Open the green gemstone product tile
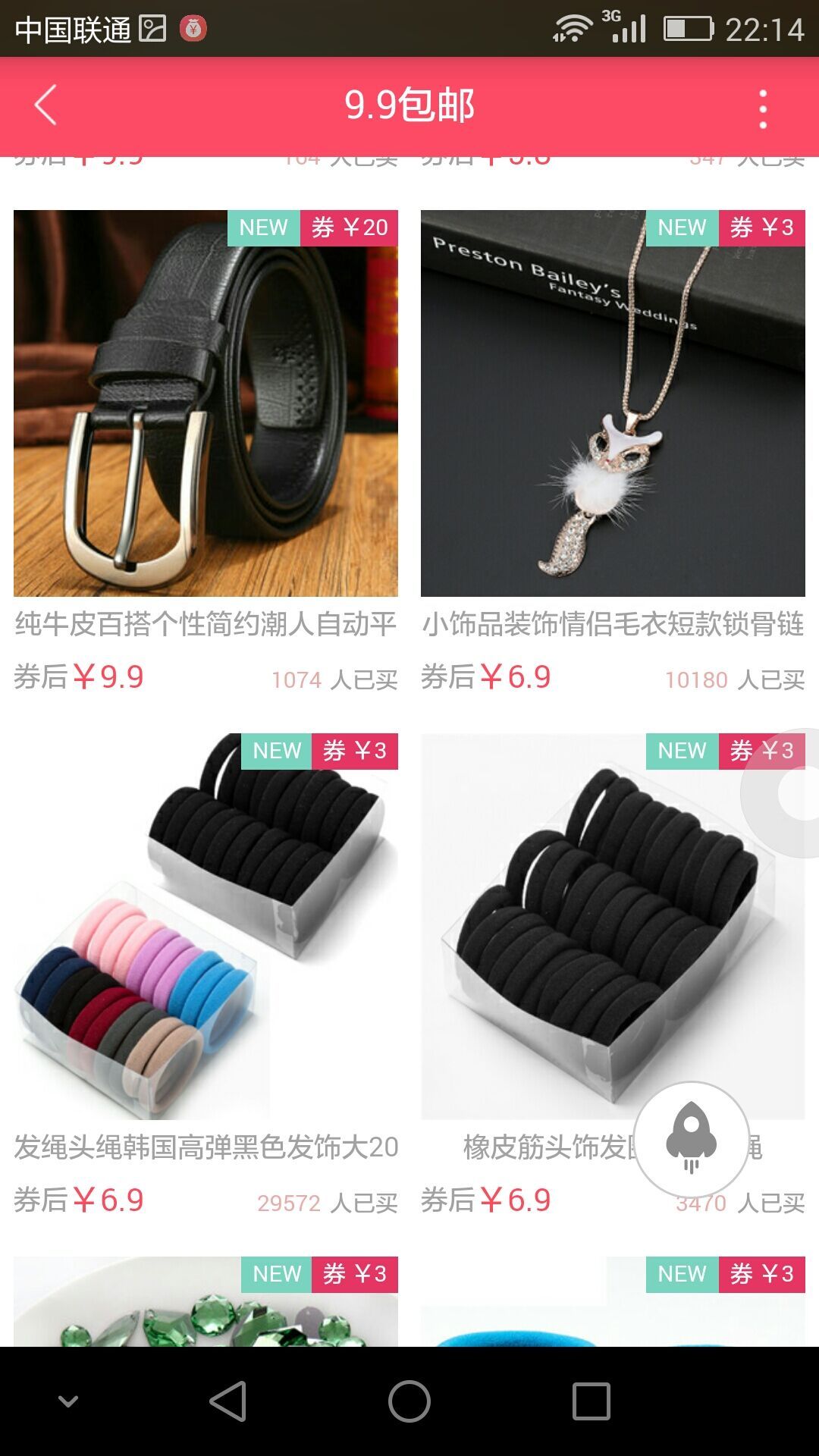This screenshot has height=1456, width=819. [x=206, y=1304]
